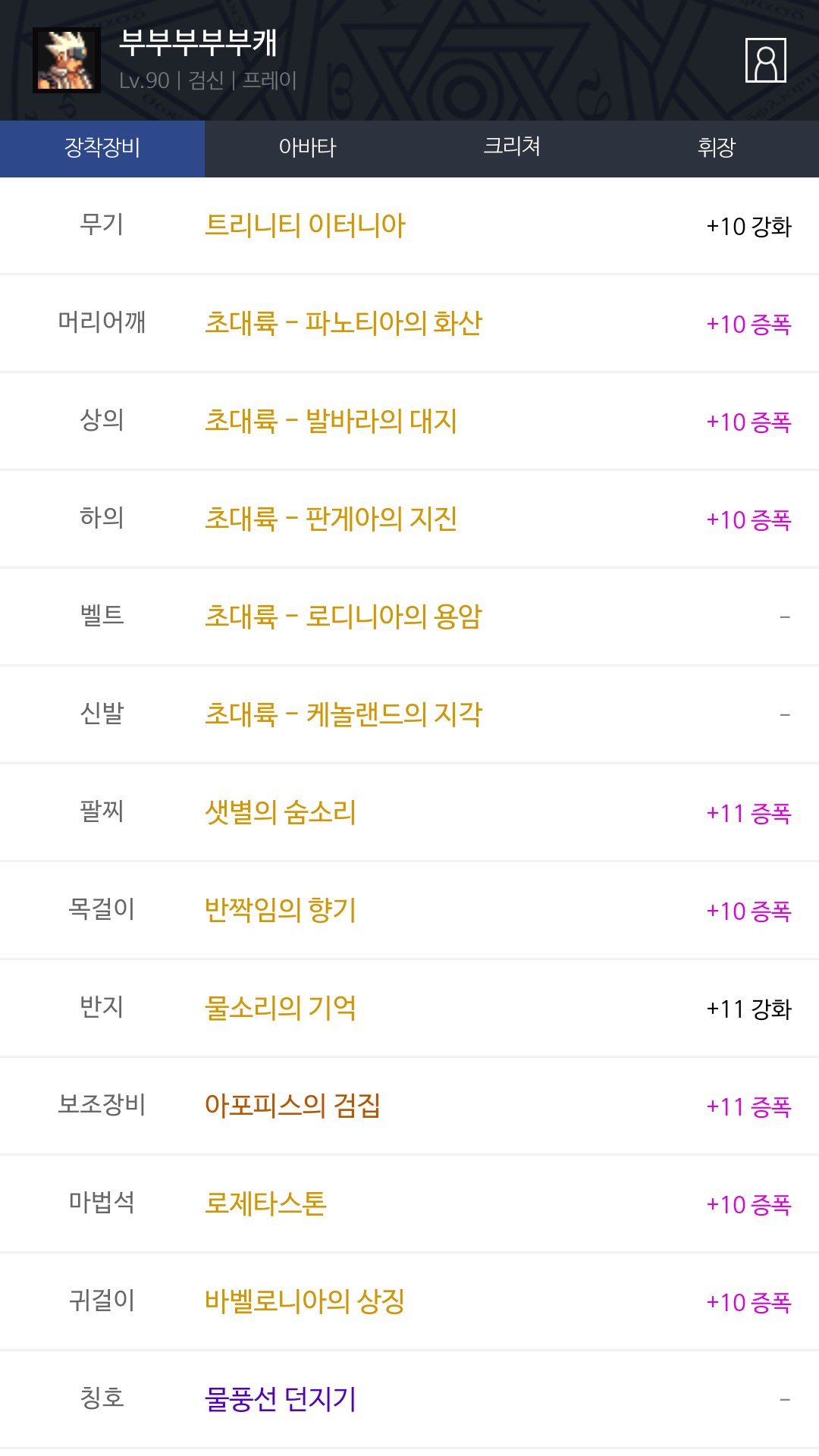This screenshot has width=819, height=1456.
Task: Open belt item 초대륙 - 로디니아의 용암
Action: pyautogui.click(x=344, y=617)
